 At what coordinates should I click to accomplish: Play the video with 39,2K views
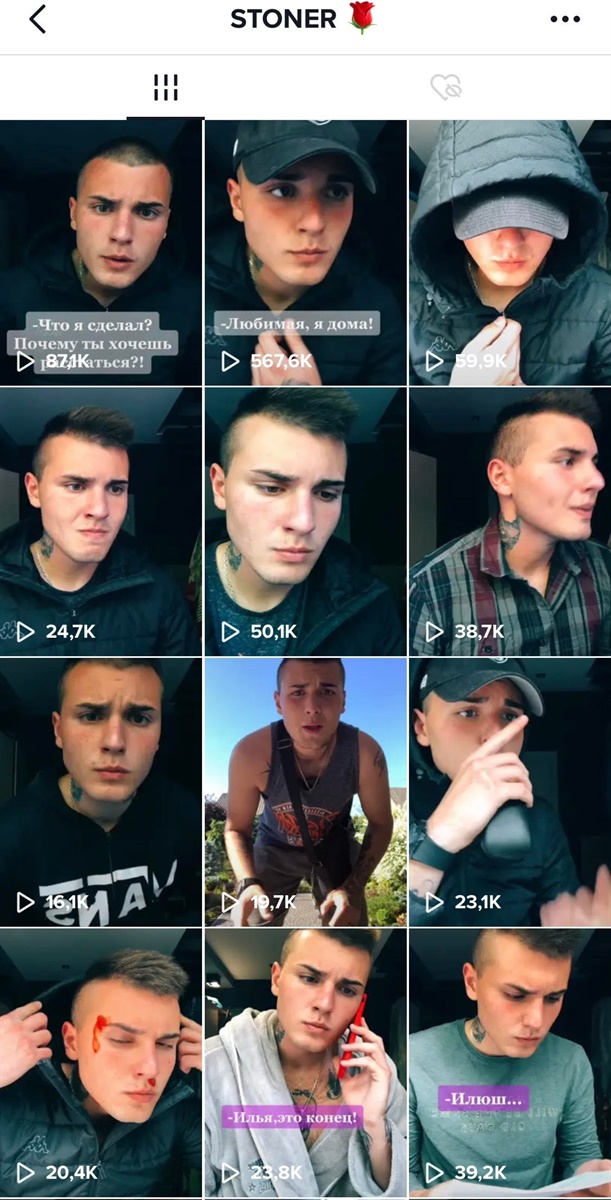pyautogui.click(x=509, y=1060)
